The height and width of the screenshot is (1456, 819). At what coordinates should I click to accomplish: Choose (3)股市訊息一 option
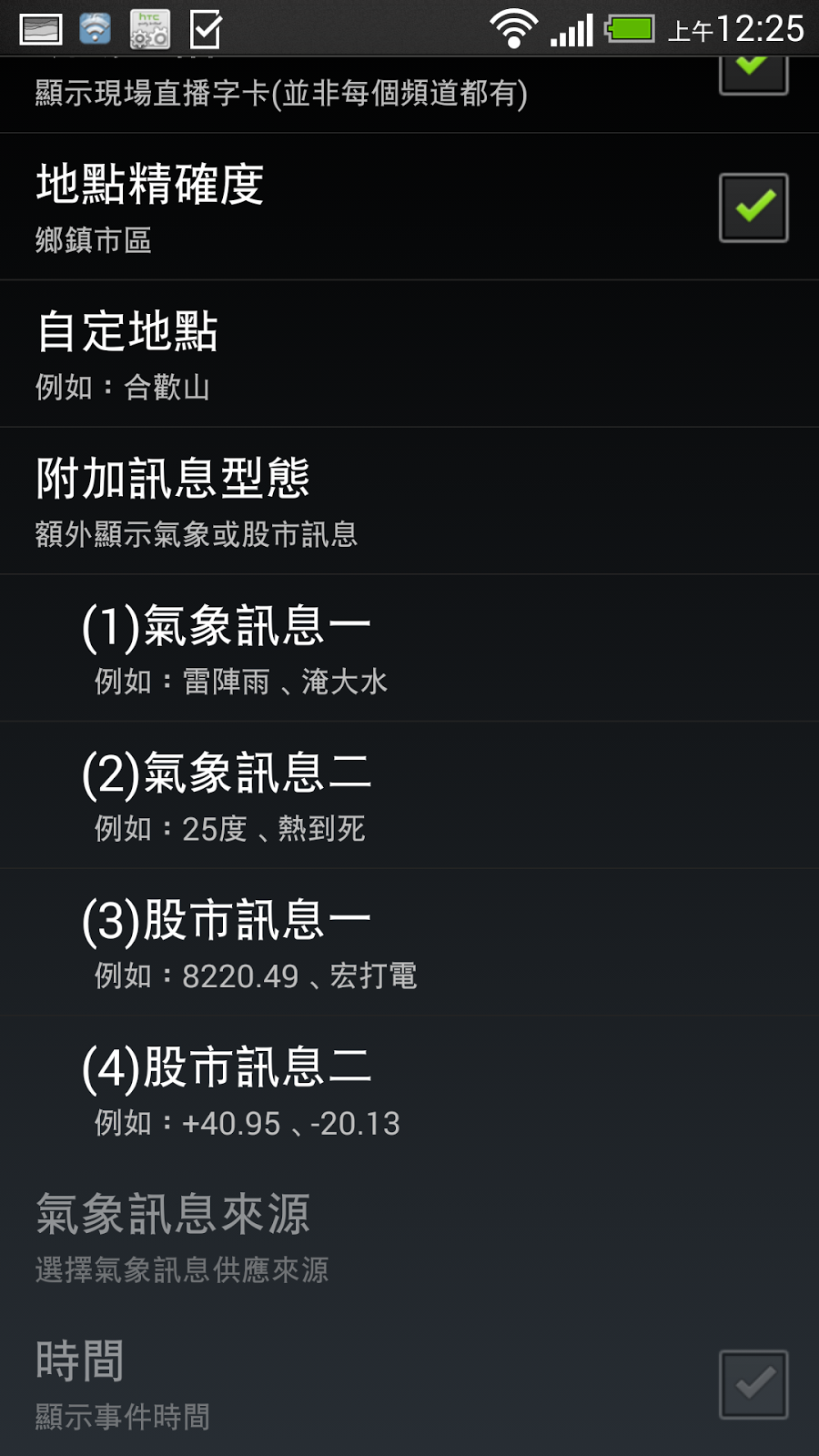[x=409, y=943]
